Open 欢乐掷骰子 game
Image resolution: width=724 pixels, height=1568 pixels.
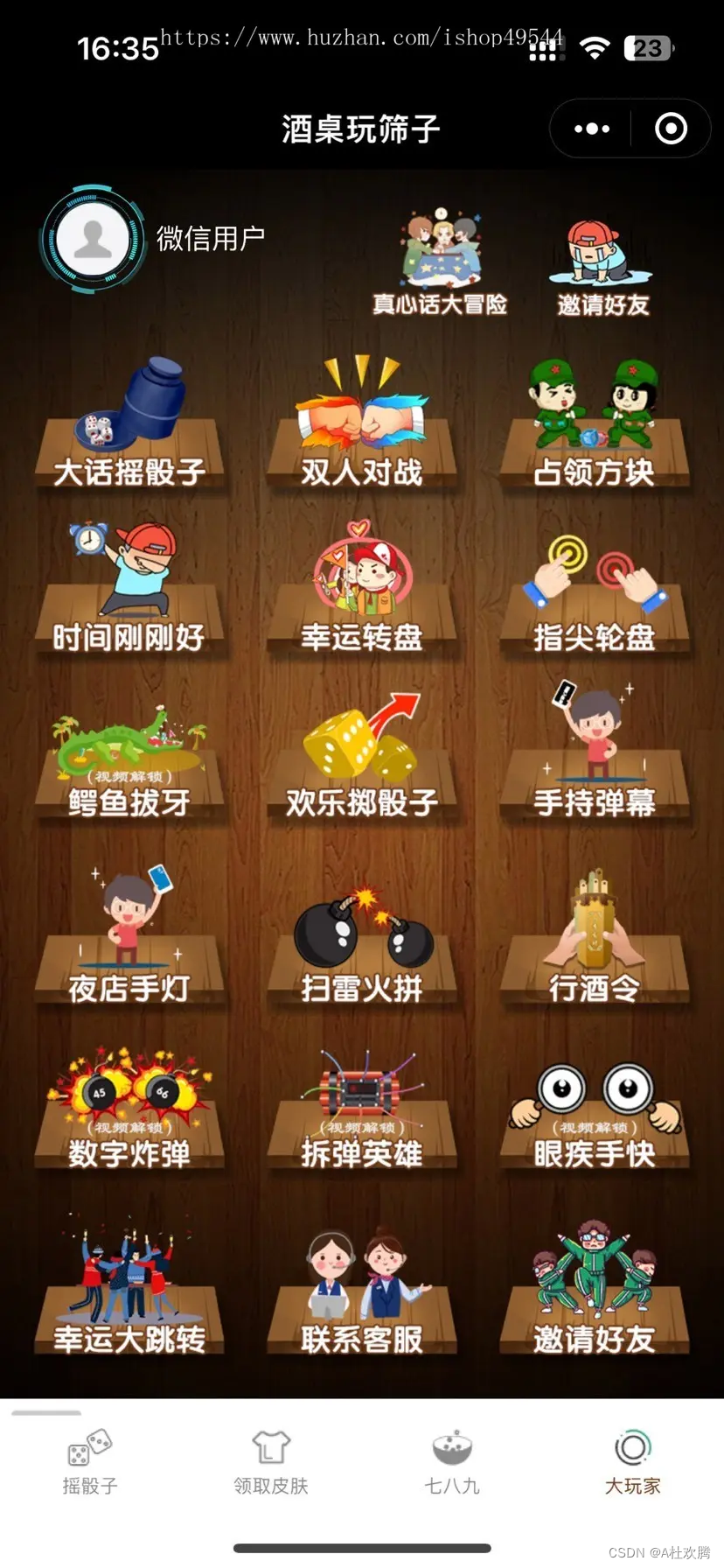[362, 753]
